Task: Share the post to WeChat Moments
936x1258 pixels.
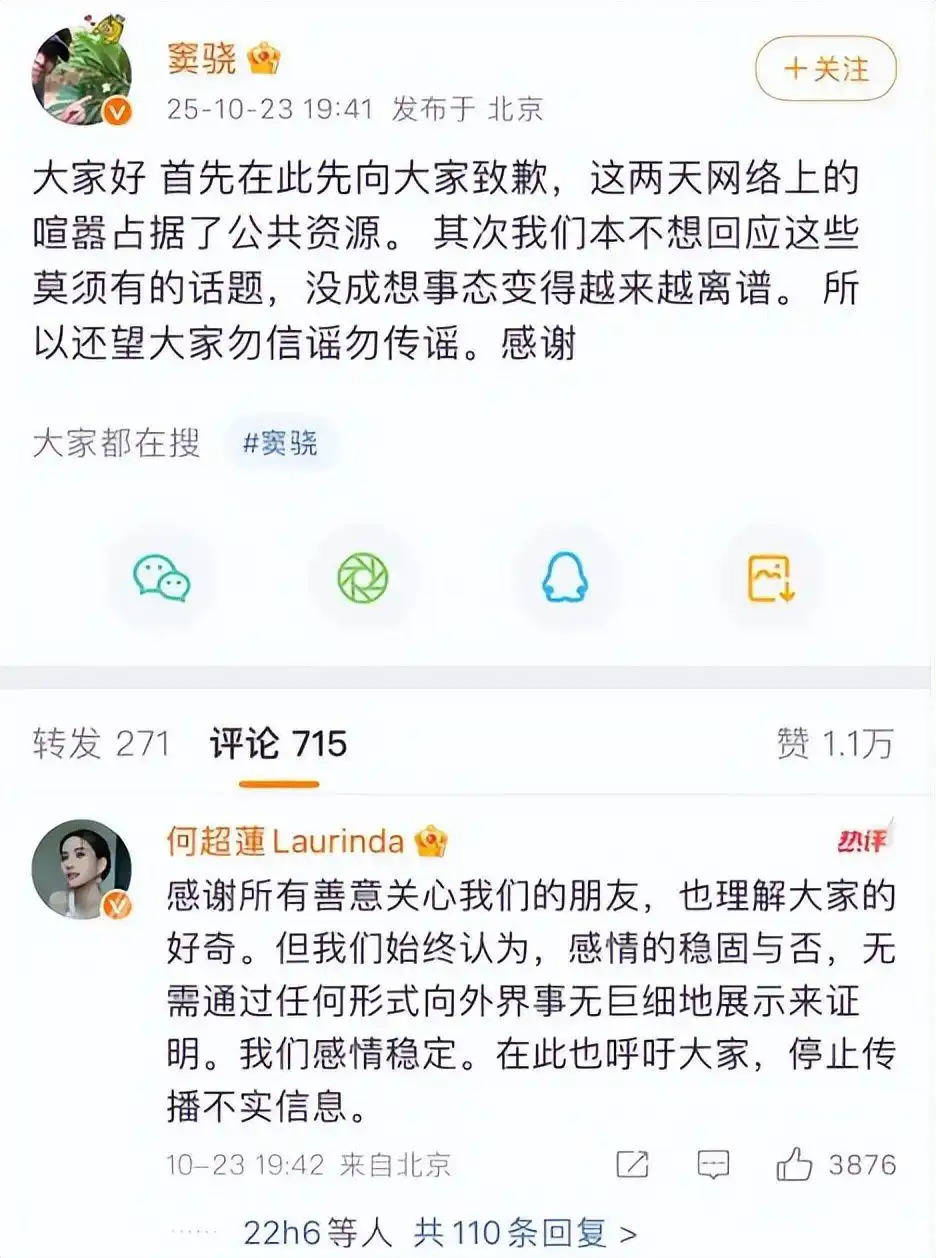Action: pyautogui.click(x=362, y=578)
